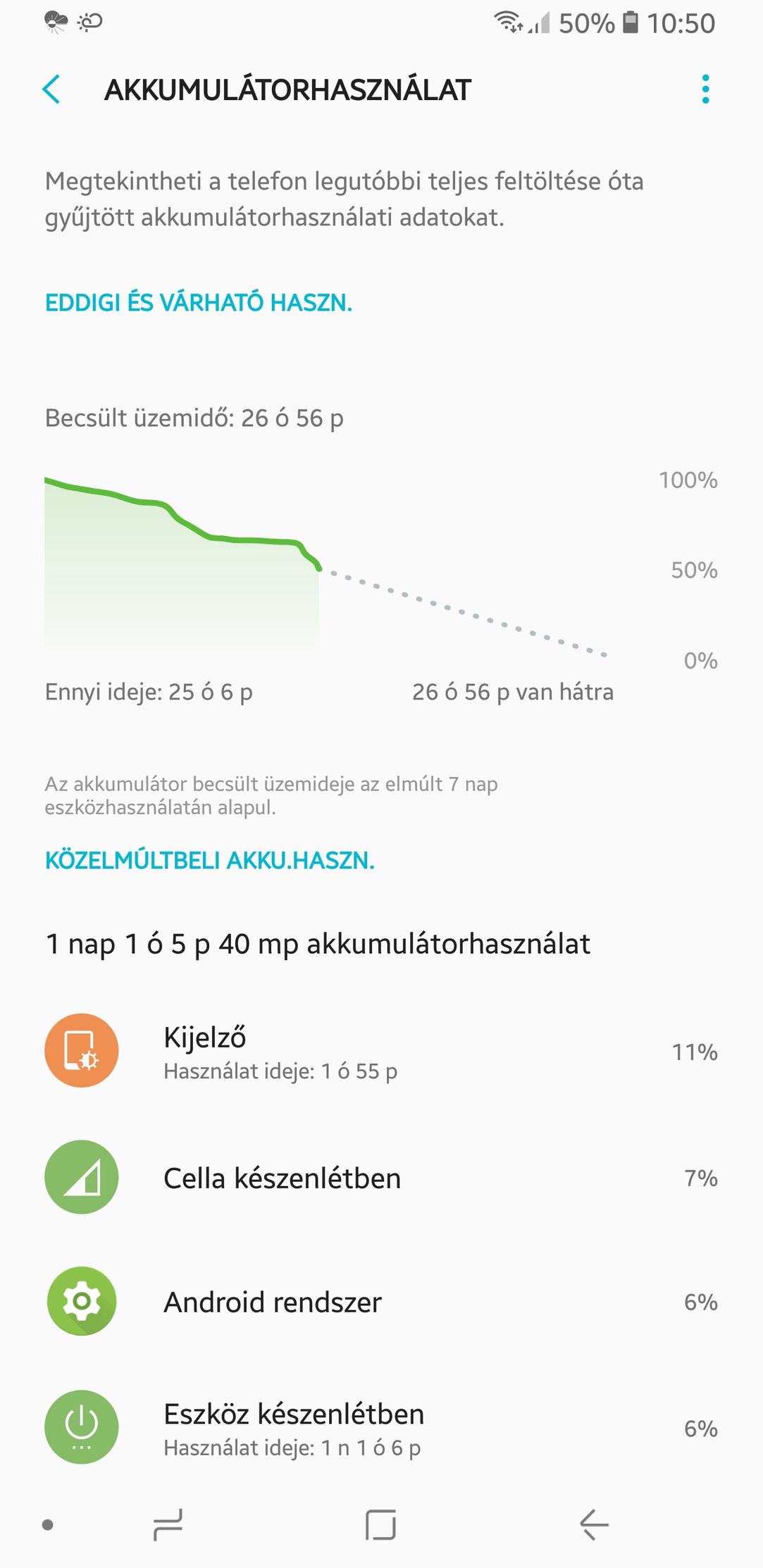Go back from Akkumulátorhasználat screen
763x1568 pixels.
(51, 89)
